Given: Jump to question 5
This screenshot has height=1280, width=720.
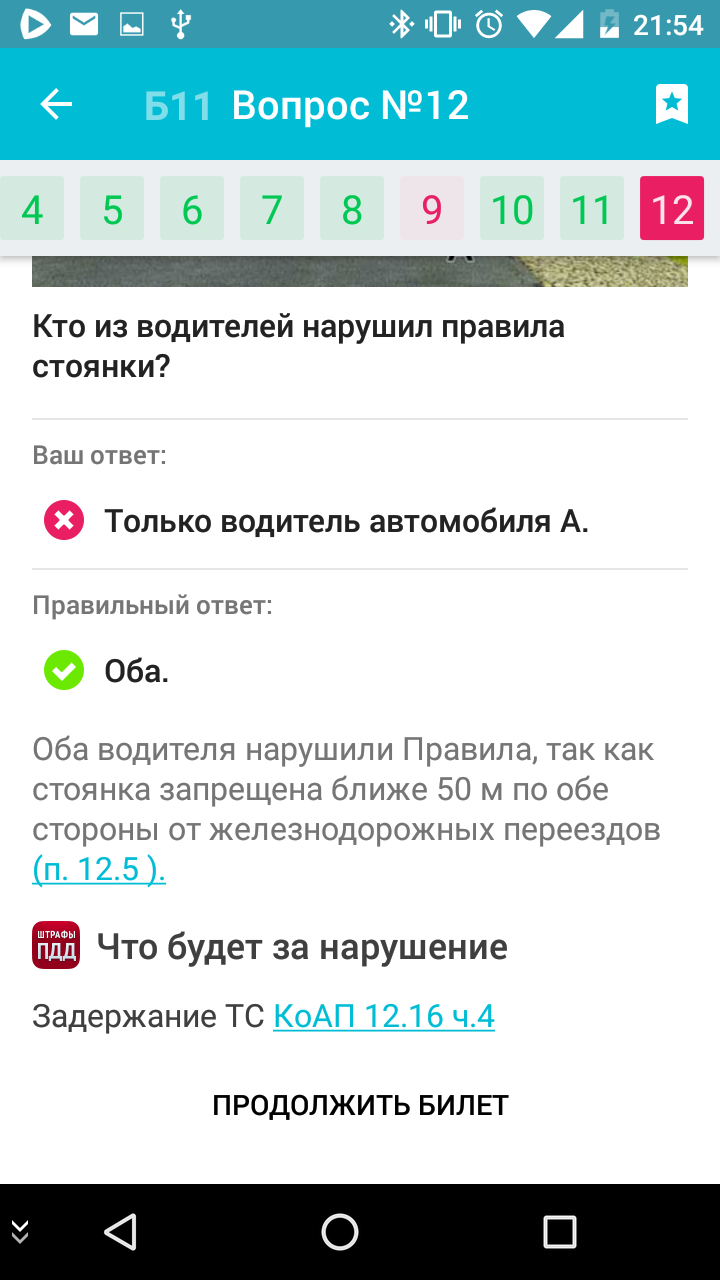Looking at the screenshot, I should click(x=112, y=208).
